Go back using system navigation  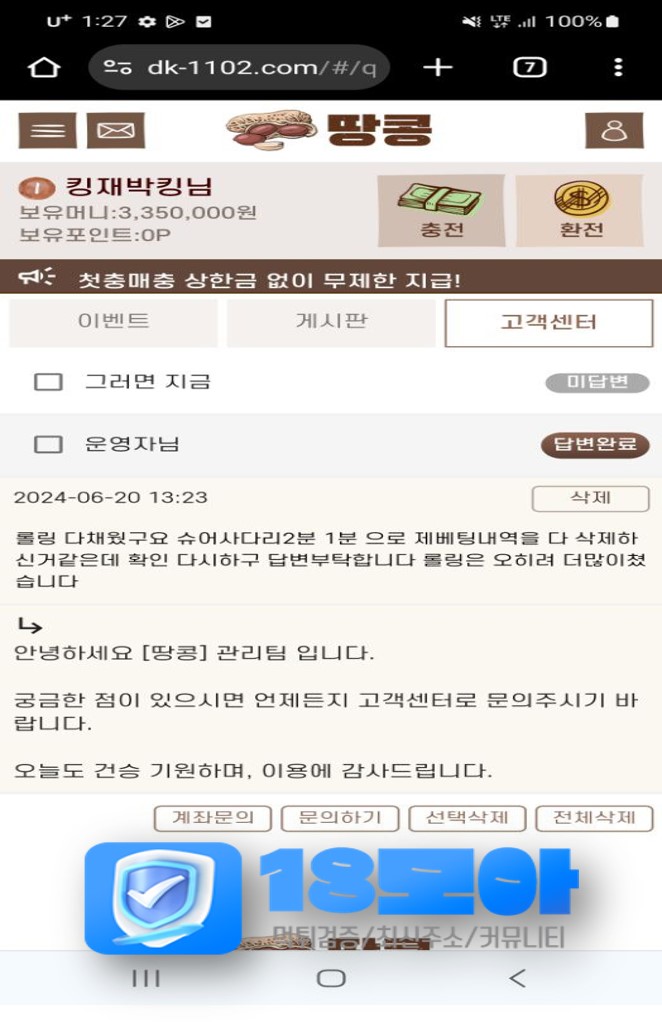(x=516, y=979)
